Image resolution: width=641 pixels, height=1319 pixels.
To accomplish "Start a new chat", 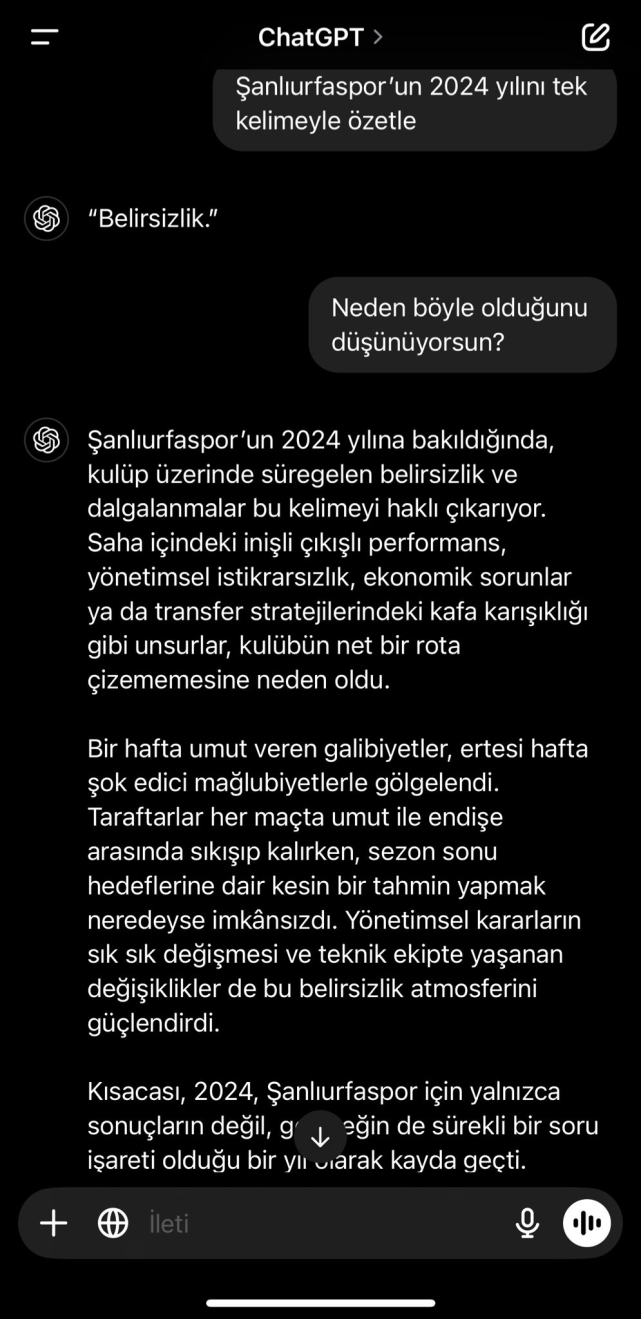I will [595, 38].
